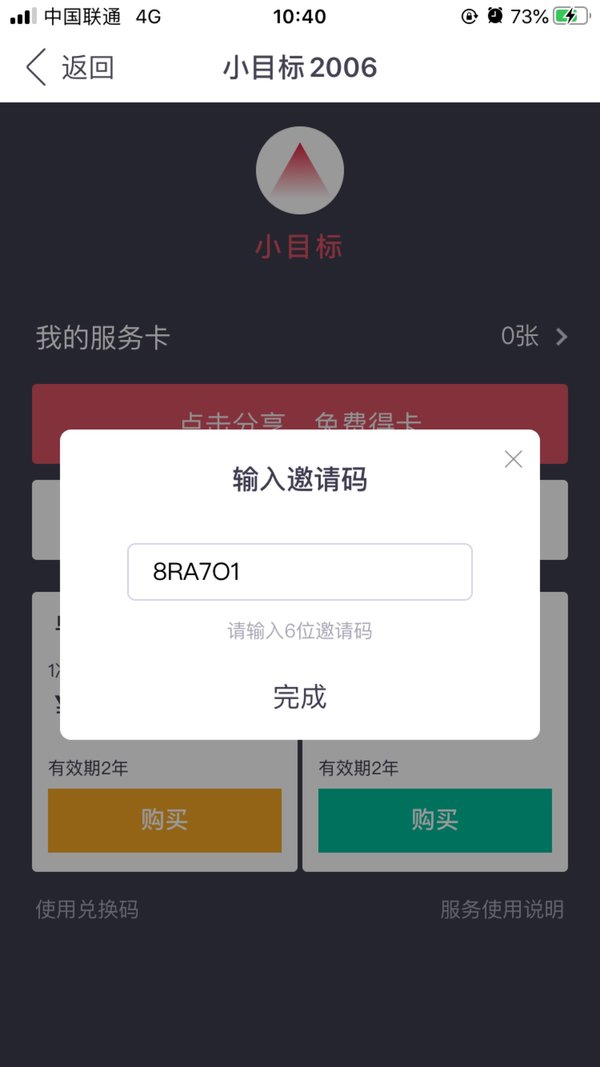Close the invitation code dialog
This screenshot has height=1067, width=600.
click(514, 459)
